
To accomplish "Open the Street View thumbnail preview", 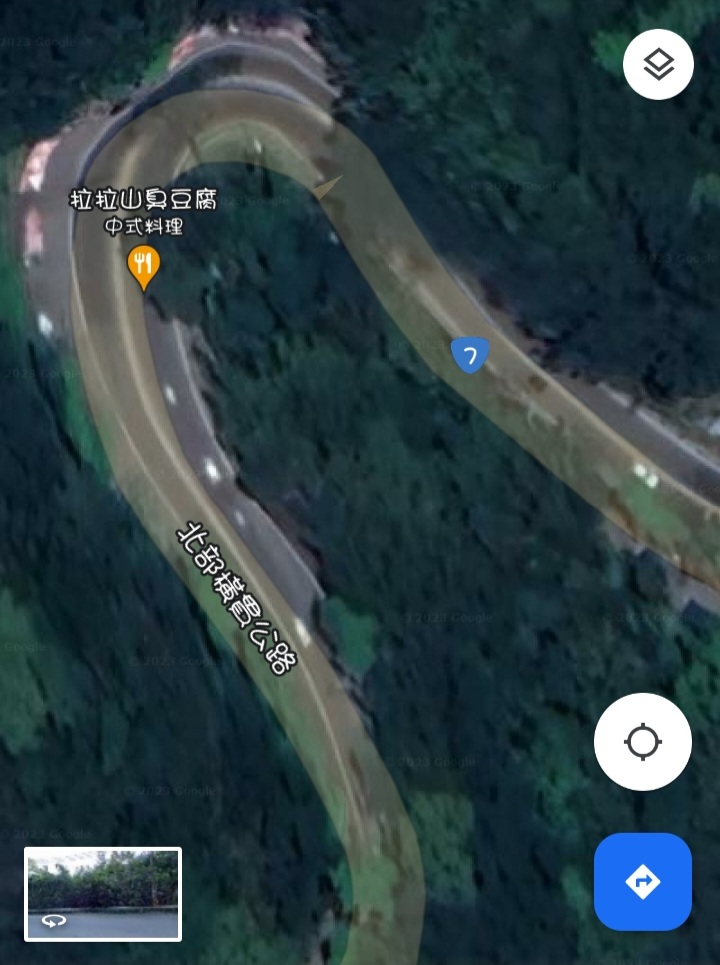I will click(x=103, y=894).
